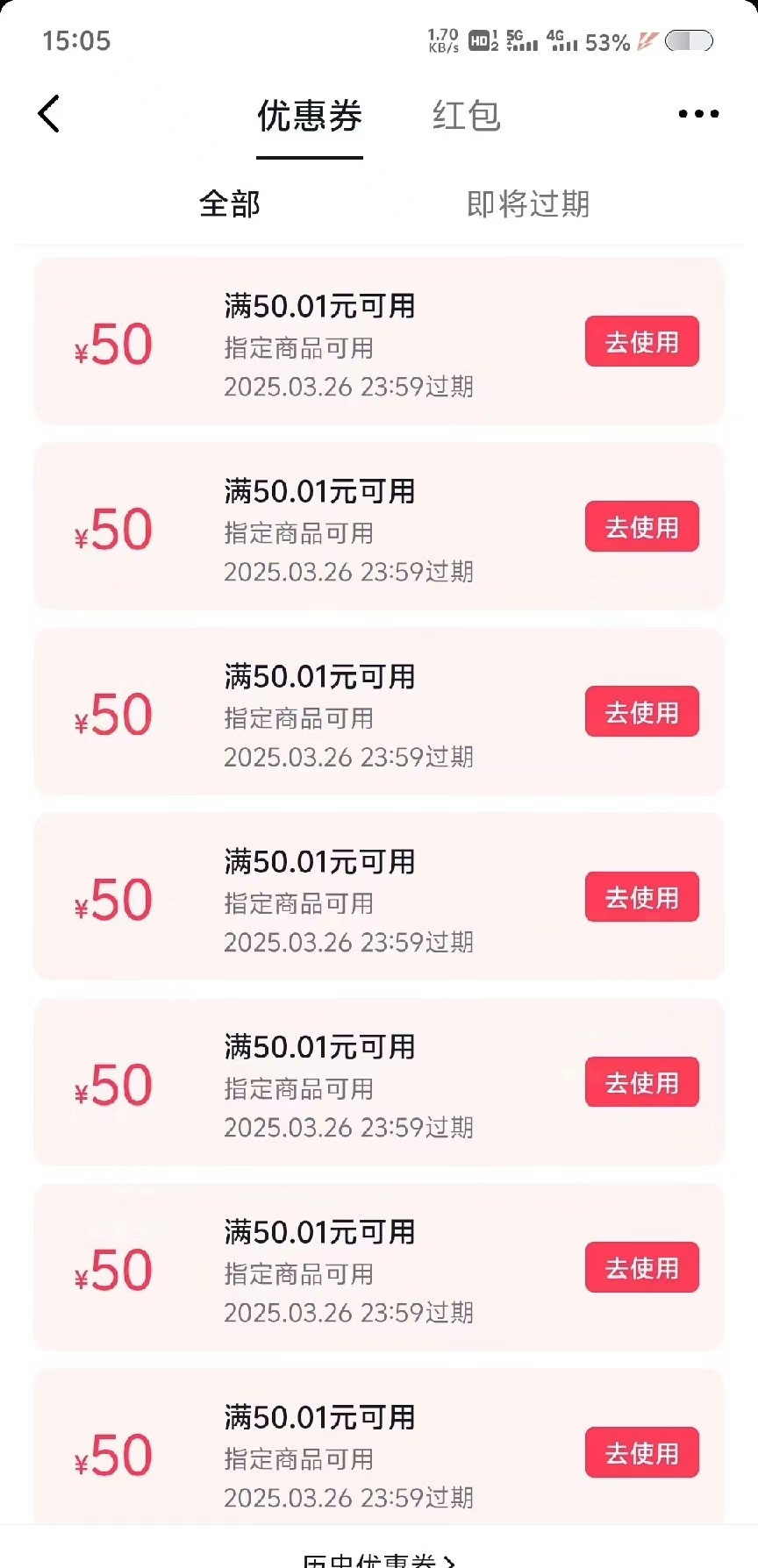Image resolution: width=758 pixels, height=1568 pixels.
Task: Click 去使用 on the second coupon
Action: [641, 526]
